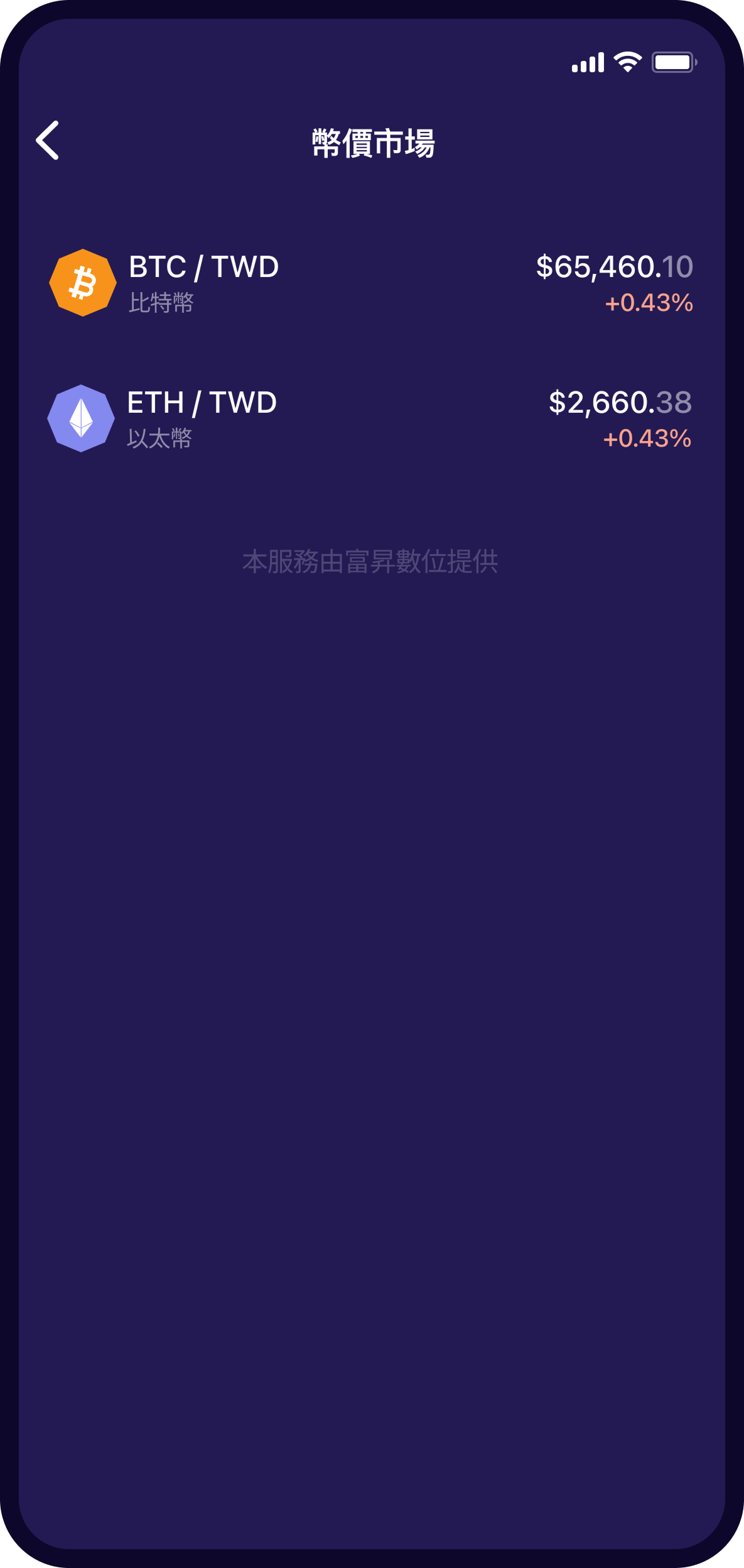Open the ETH / TWD market row

click(x=370, y=419)
